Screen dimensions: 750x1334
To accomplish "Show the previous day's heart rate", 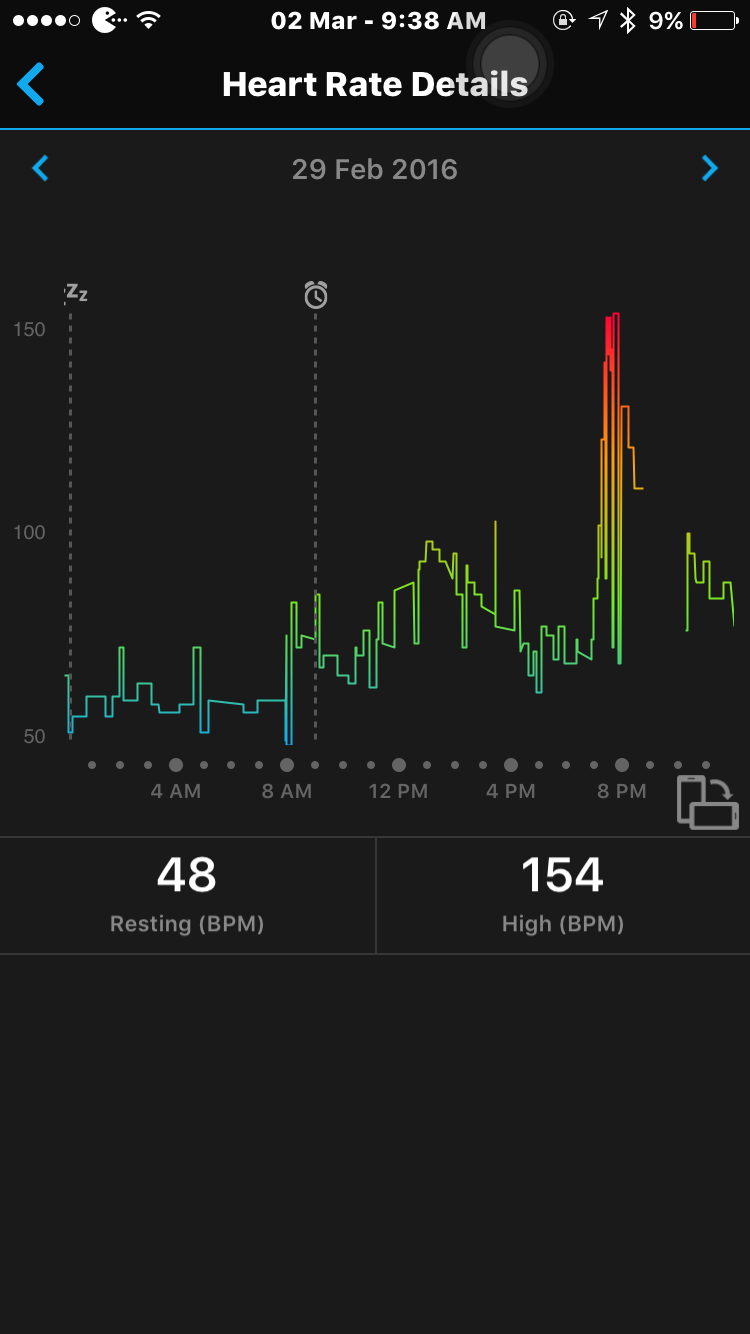I will click(x=40, y=169).
